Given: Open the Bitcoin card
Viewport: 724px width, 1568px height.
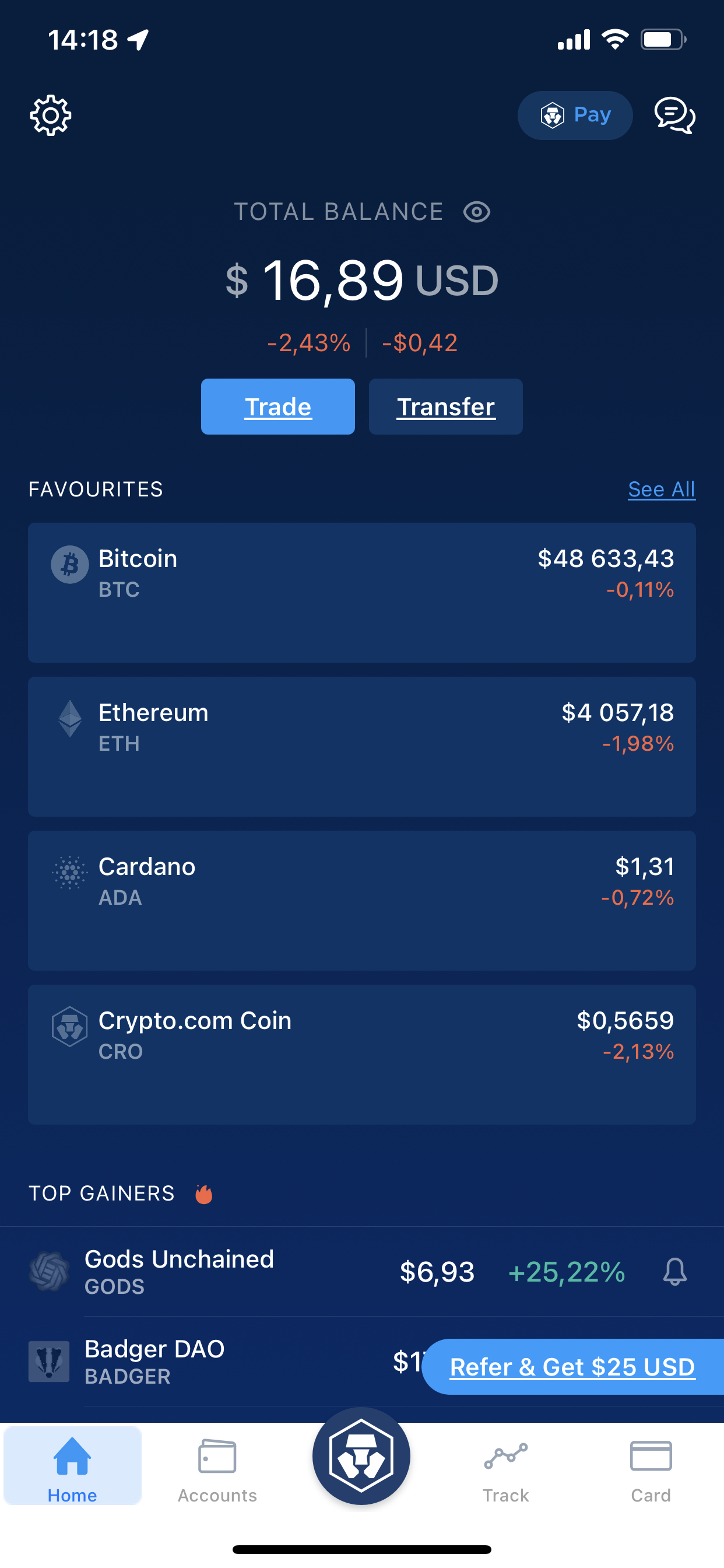Looking at the screenshot, I should coord(361,592).
